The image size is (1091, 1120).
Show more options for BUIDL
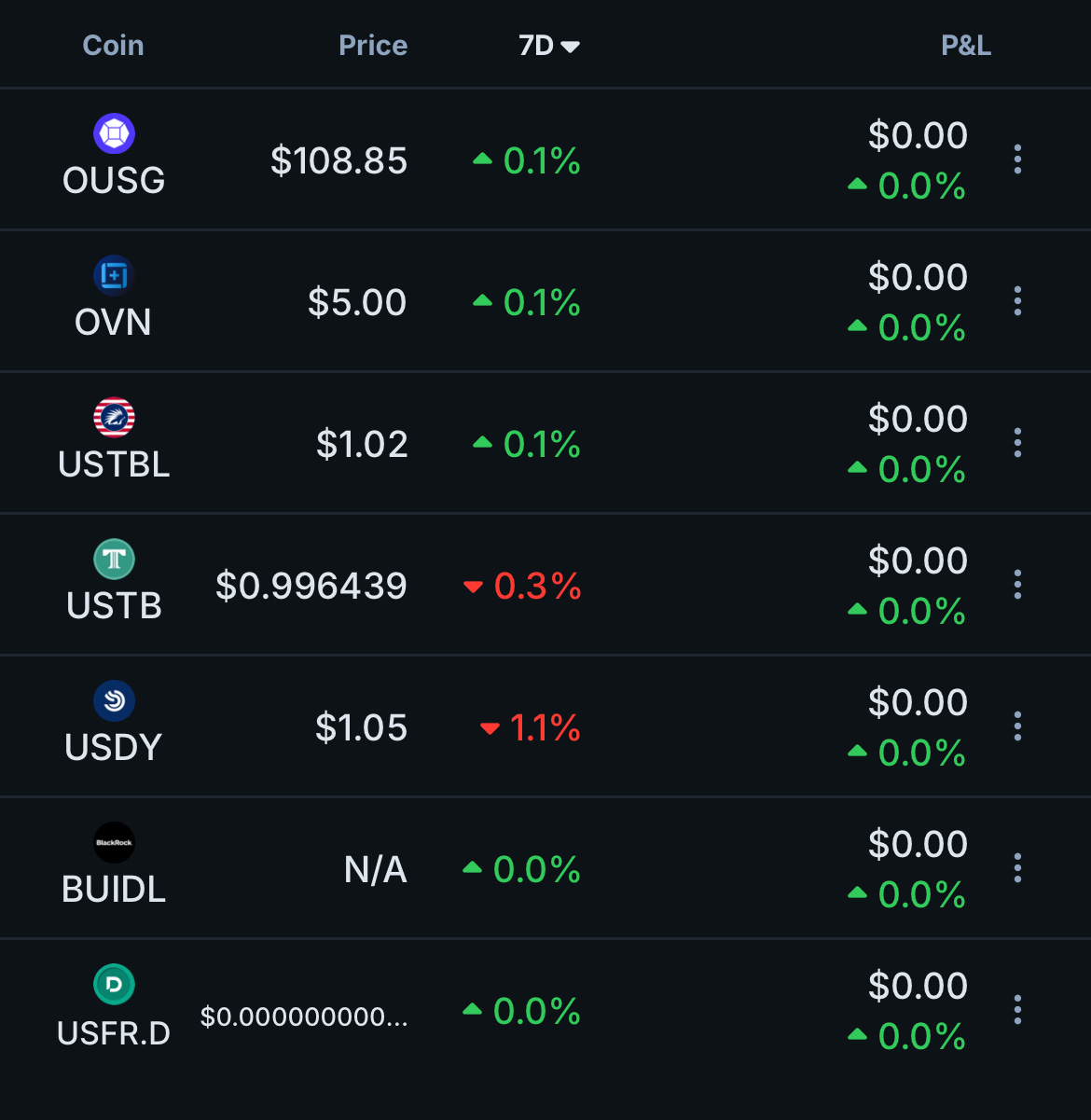coord(1017,868)
